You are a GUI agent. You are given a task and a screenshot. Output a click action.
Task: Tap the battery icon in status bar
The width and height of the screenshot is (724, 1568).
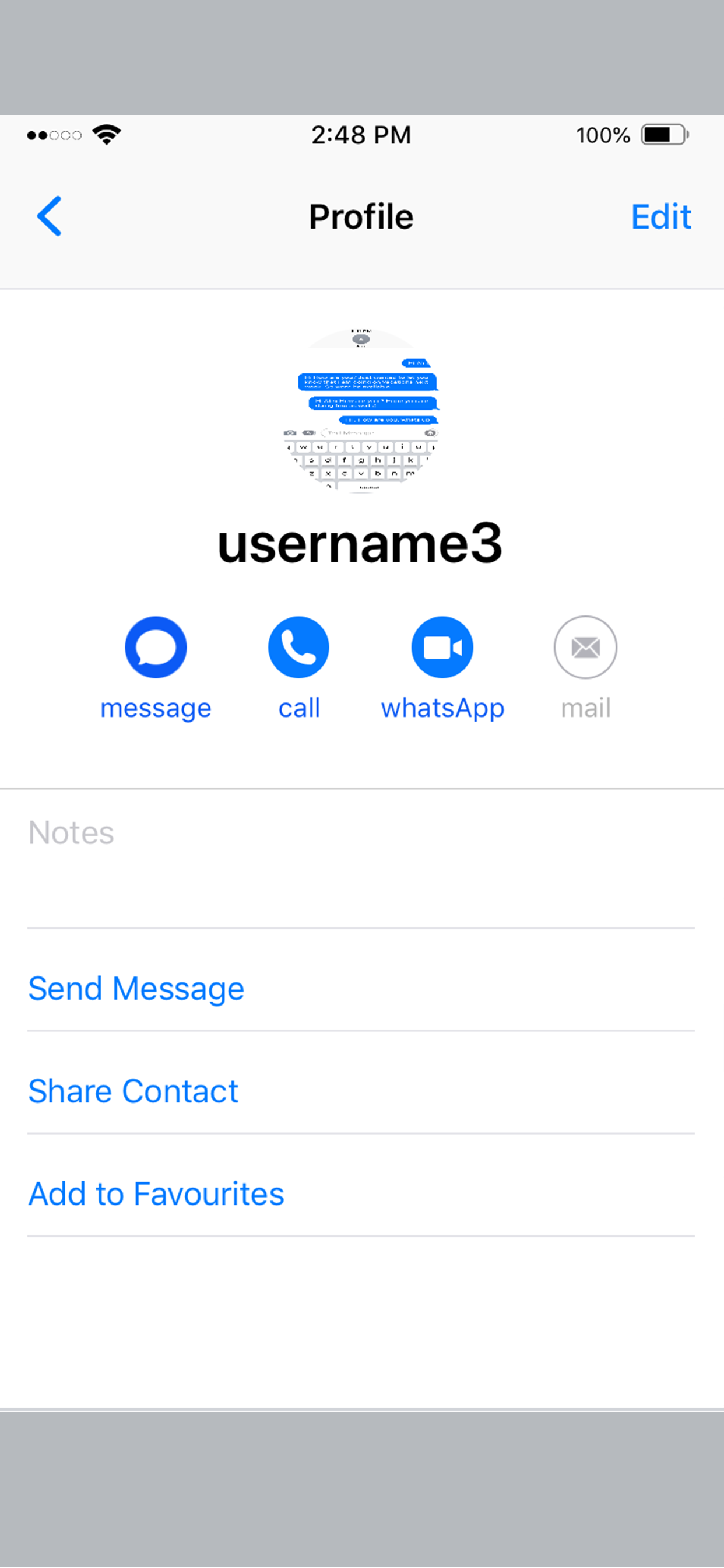point(663,135)
